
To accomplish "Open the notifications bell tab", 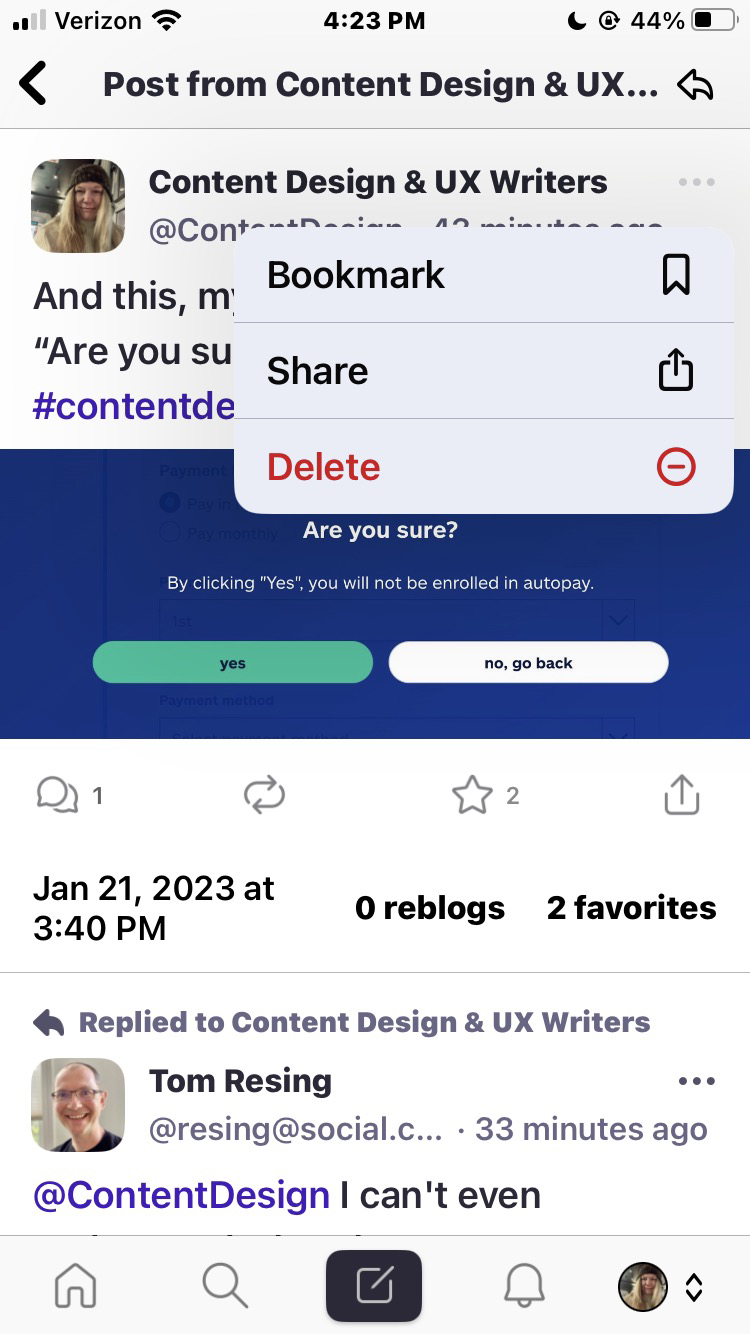I will (524, 1286).
